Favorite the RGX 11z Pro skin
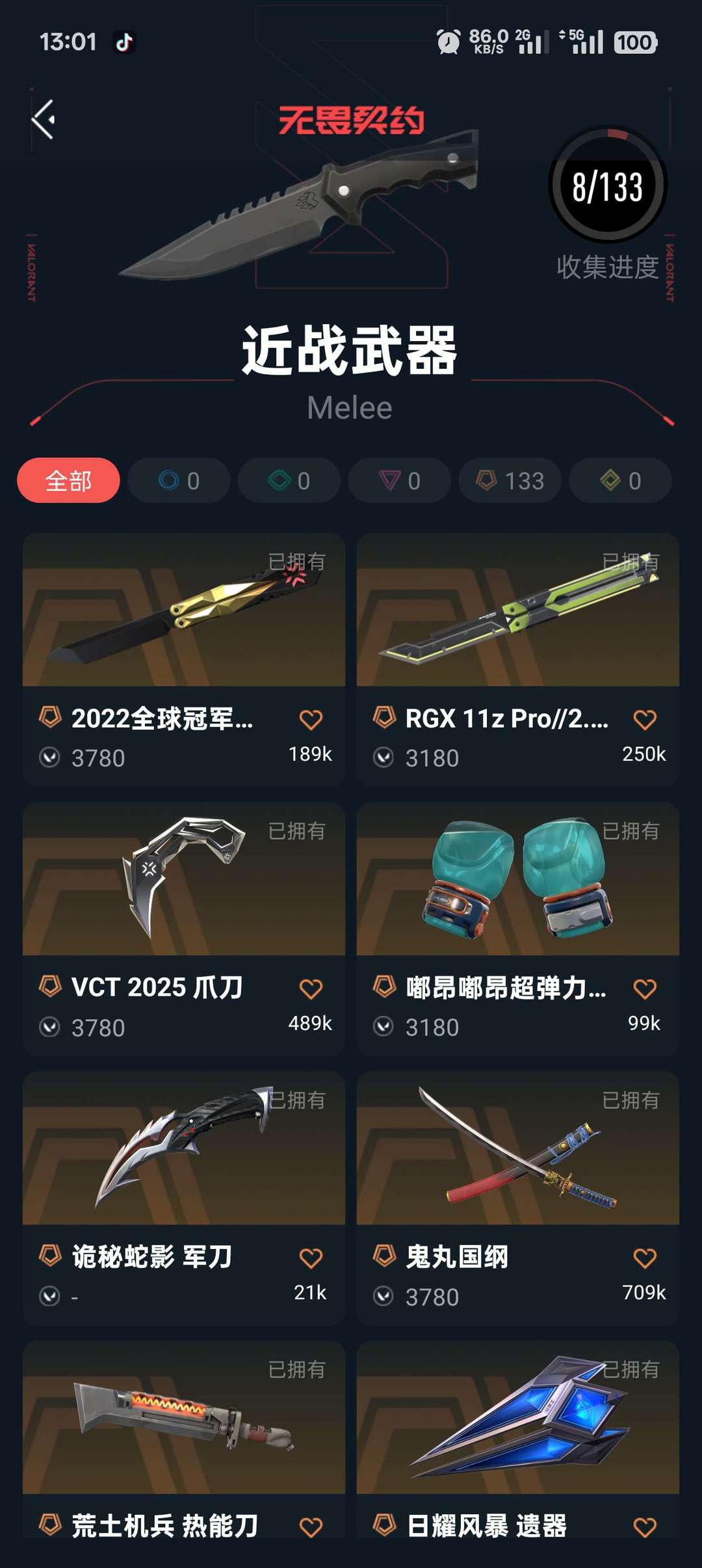Viewport: 702px width, 1568px height. 645,720
